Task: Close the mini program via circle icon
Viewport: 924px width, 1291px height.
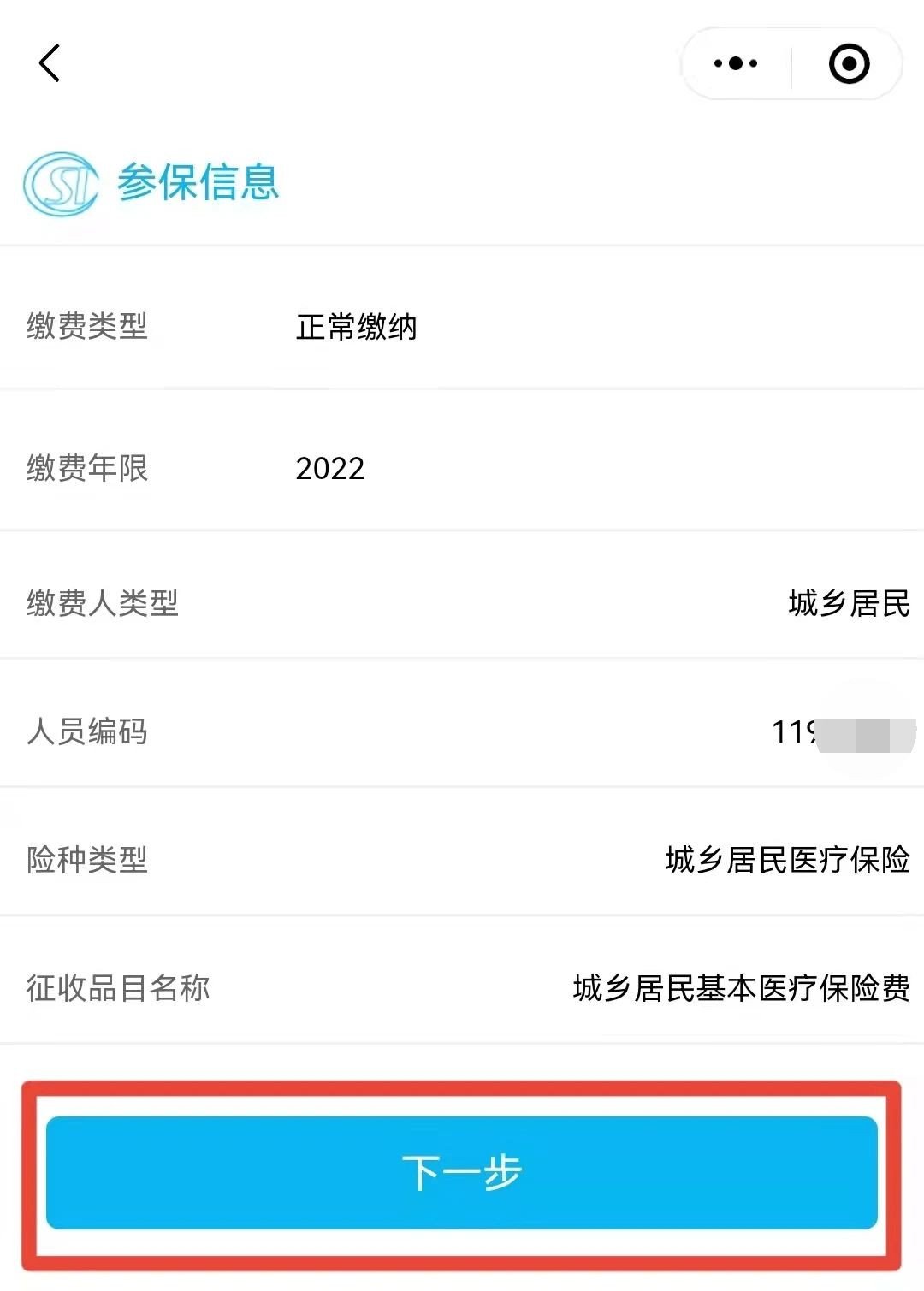Action: click(x=849, y=63)
